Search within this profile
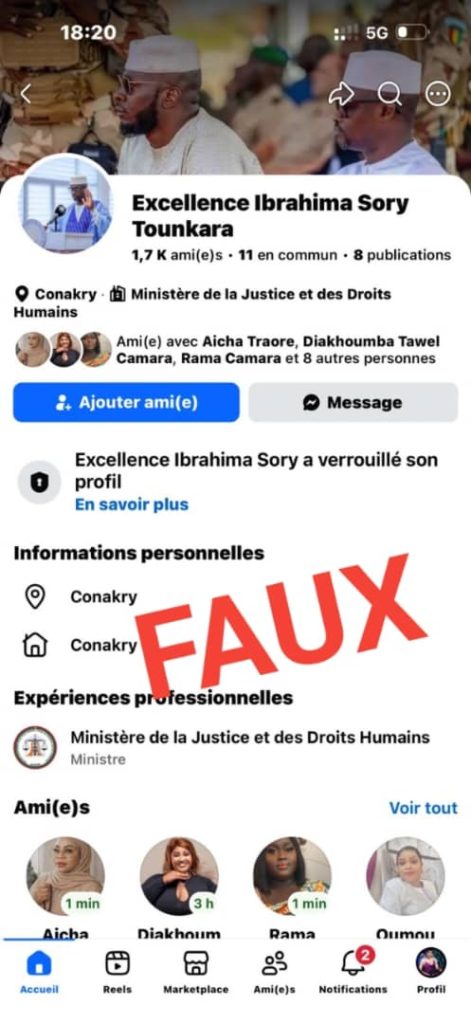Viewport: 471px width, 1024px height. [x=389, y=94]
